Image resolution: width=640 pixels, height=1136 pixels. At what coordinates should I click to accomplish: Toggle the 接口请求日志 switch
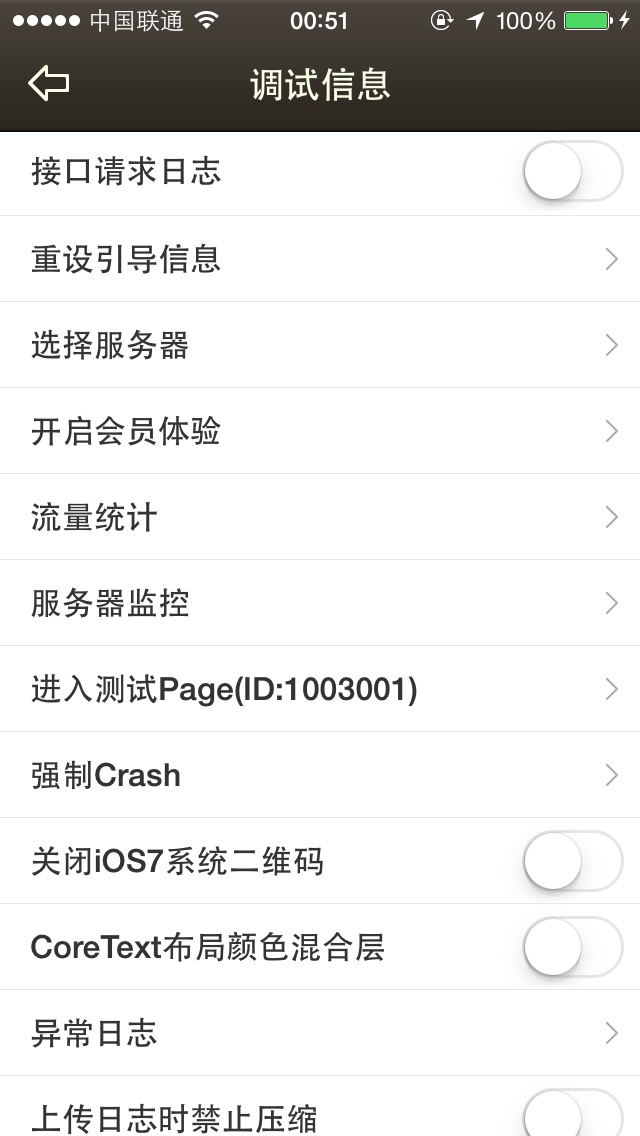573,172
